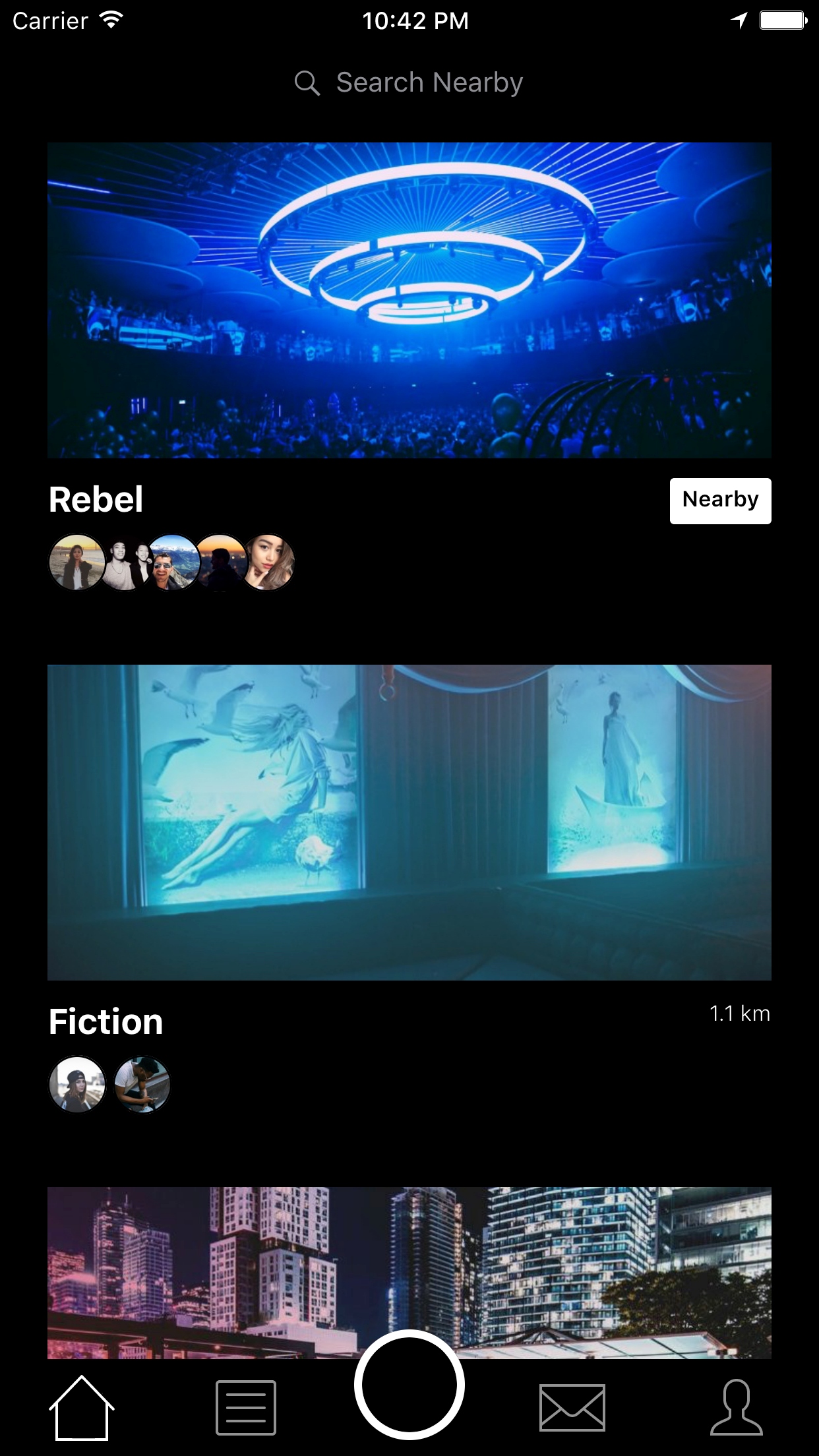View the last attendee avatar under Rebel

[268, 562]
